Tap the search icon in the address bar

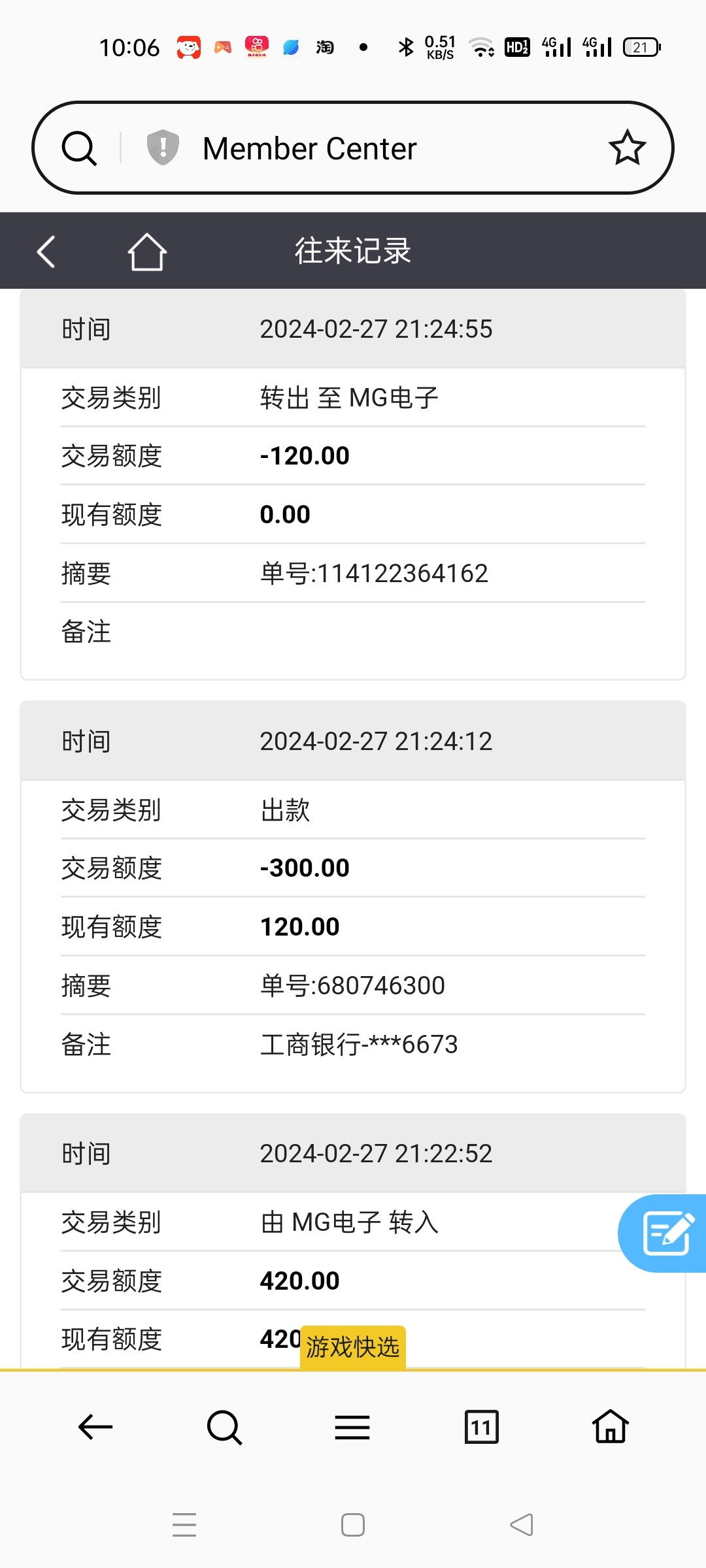coord(79,148)
